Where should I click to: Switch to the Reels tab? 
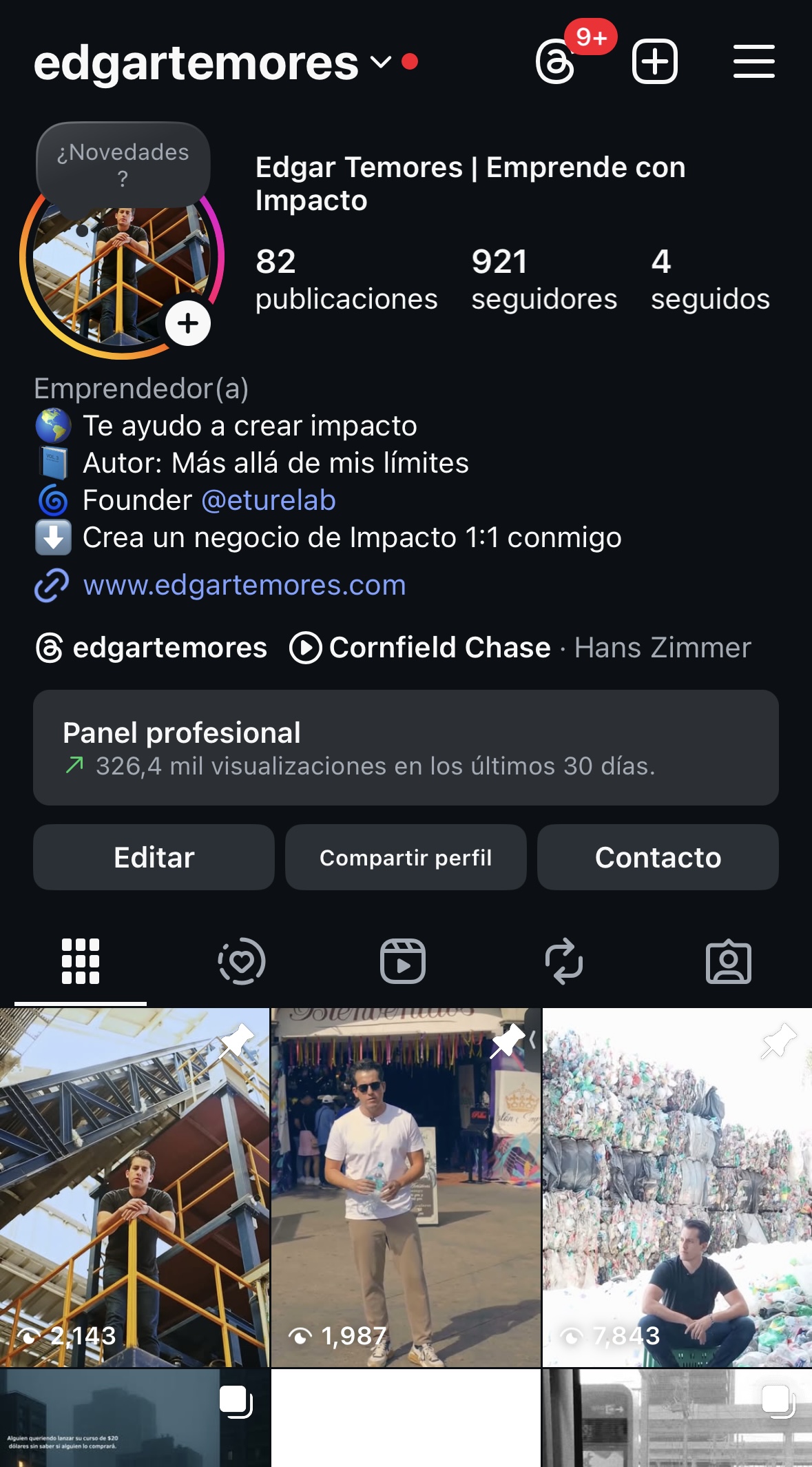click(x=403, y=961)
